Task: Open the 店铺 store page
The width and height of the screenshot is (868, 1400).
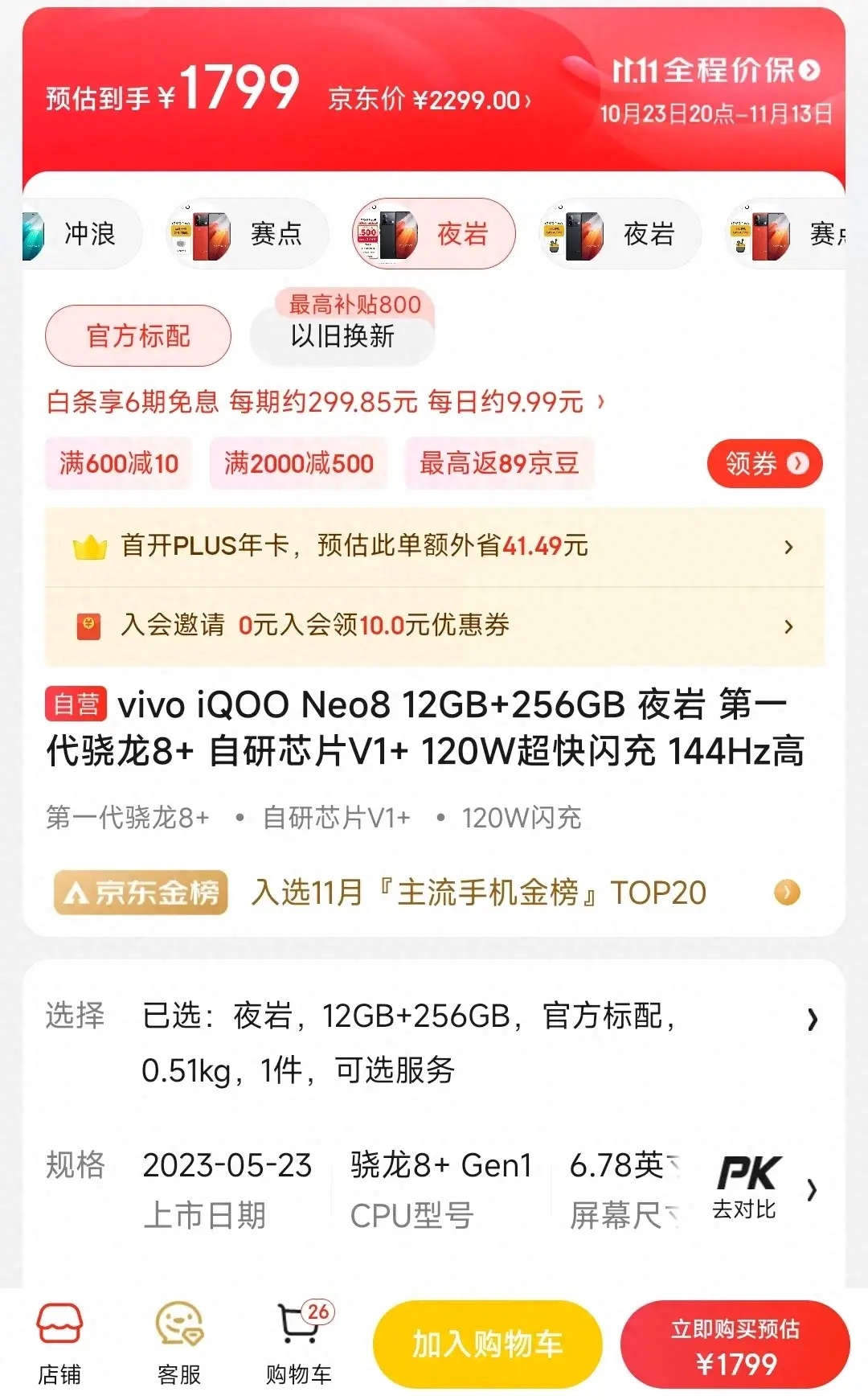Action: (x=59, y=1344)
